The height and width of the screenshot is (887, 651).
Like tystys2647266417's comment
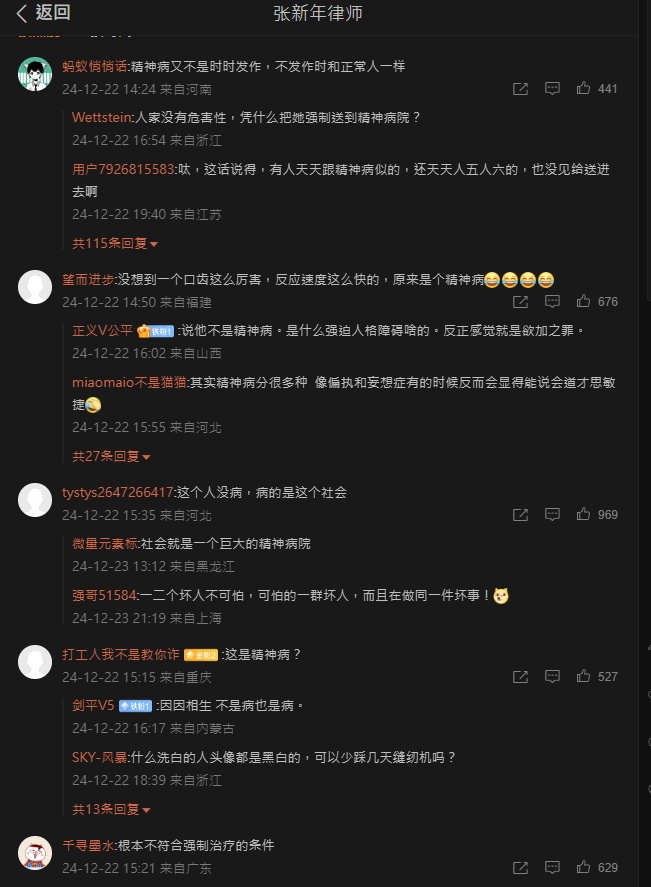click(x=584, y=515)
